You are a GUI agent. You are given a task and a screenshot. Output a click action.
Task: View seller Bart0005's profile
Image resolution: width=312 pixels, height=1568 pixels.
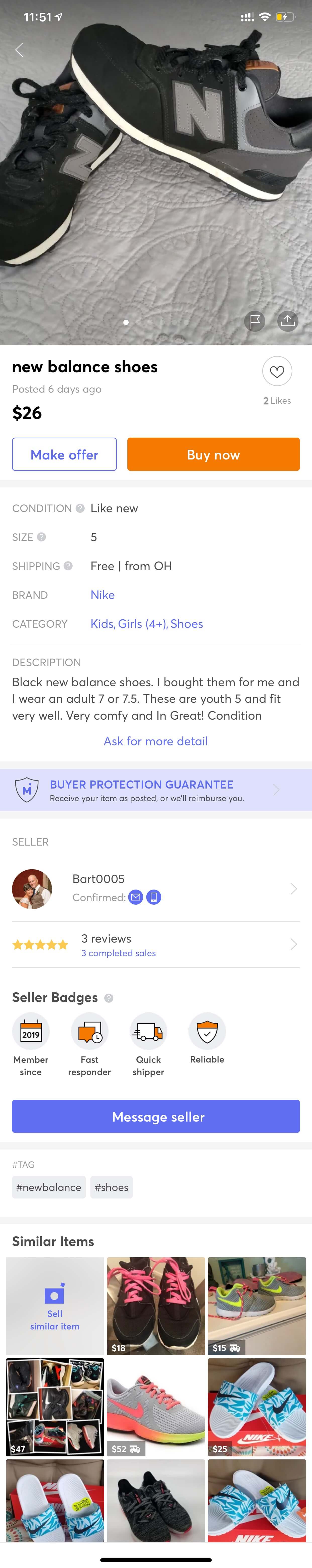pos(156,889)
